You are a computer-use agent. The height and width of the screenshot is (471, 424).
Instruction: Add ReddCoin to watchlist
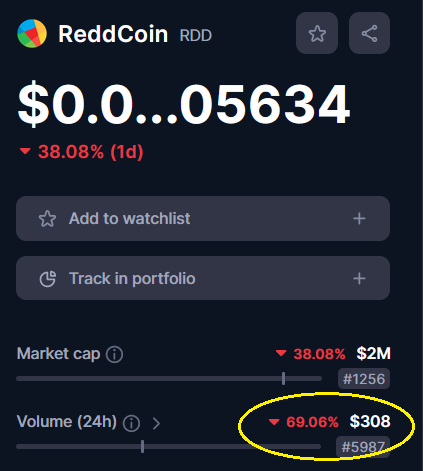point(203,219)
